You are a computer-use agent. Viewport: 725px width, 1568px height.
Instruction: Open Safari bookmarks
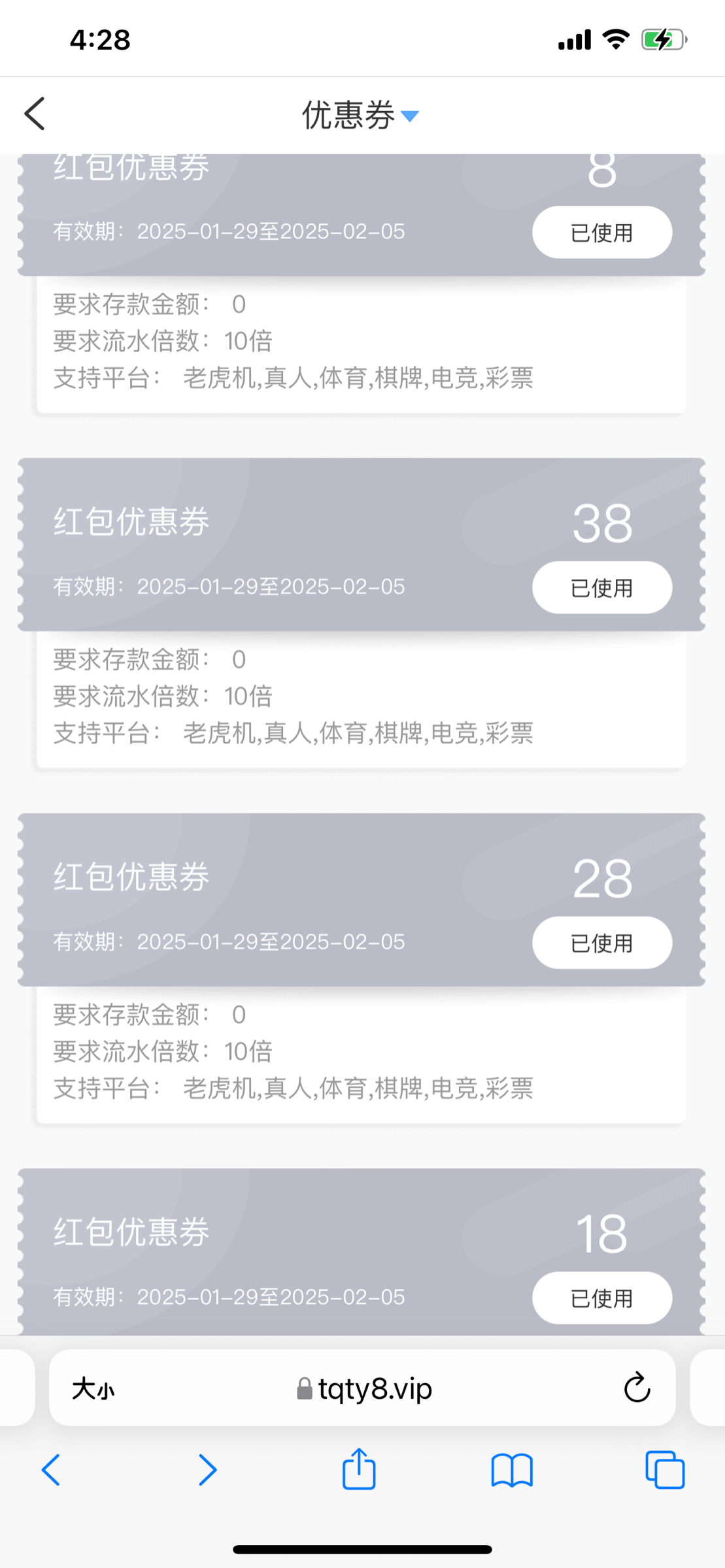coord(512,1471)
